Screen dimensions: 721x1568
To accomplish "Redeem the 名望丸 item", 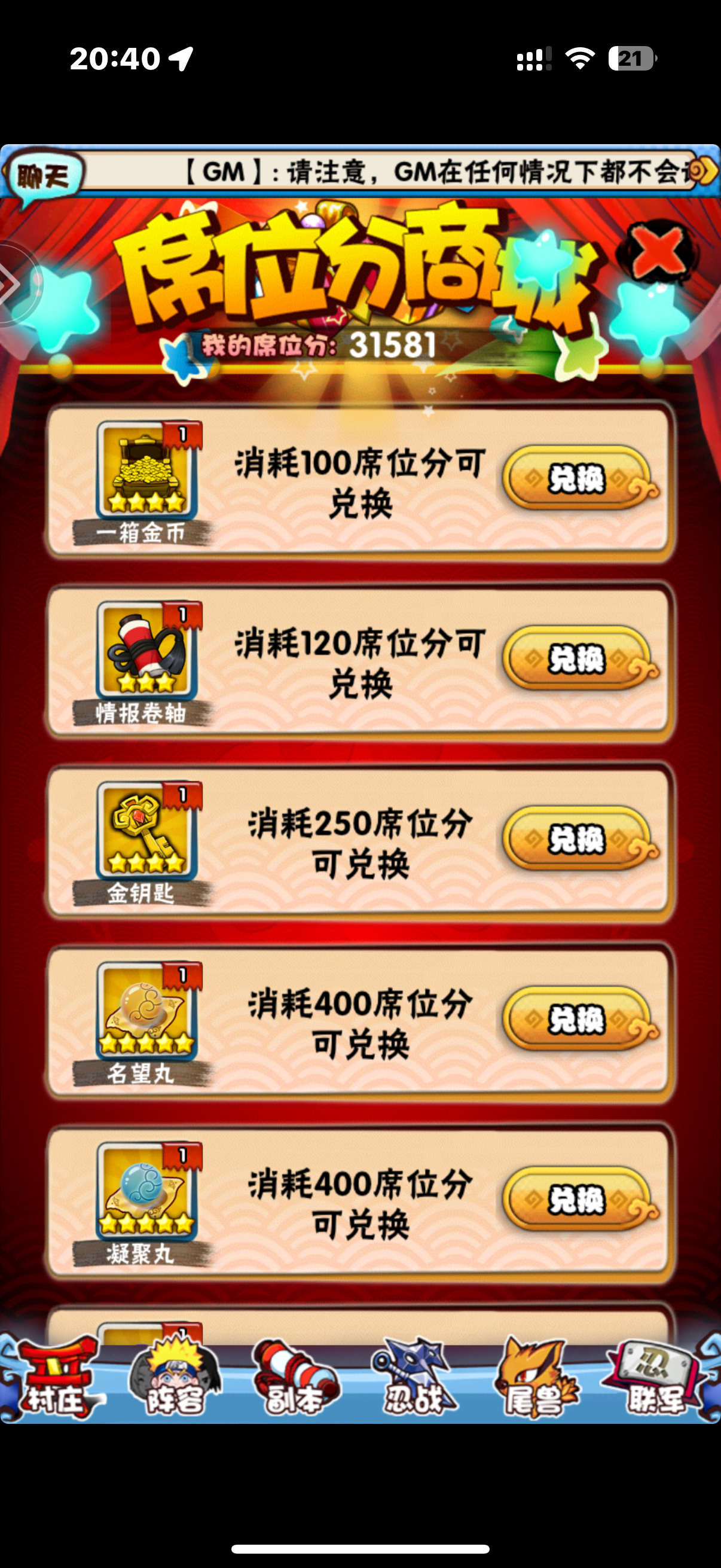I will pos(578,1020).
